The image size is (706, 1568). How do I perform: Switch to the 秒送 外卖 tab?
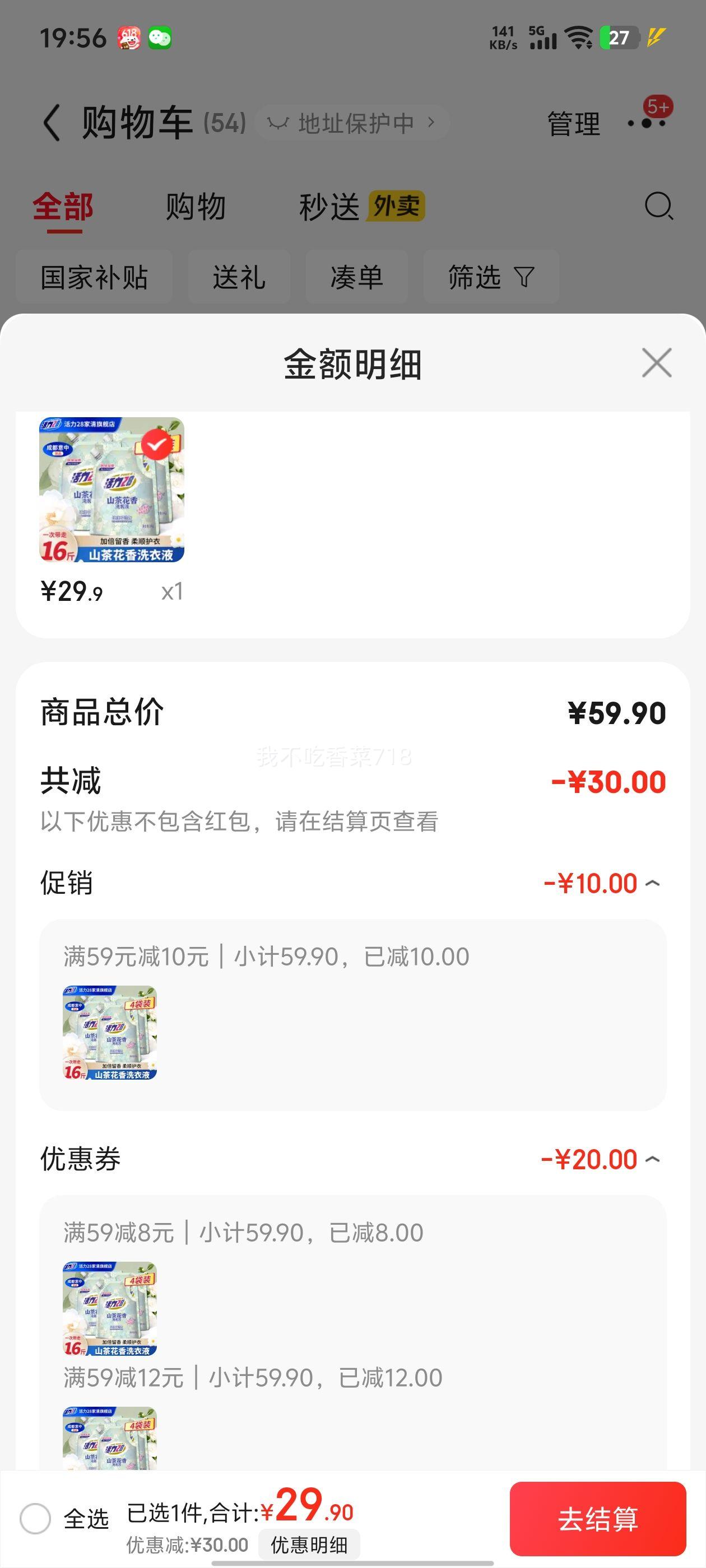(361, 207)
